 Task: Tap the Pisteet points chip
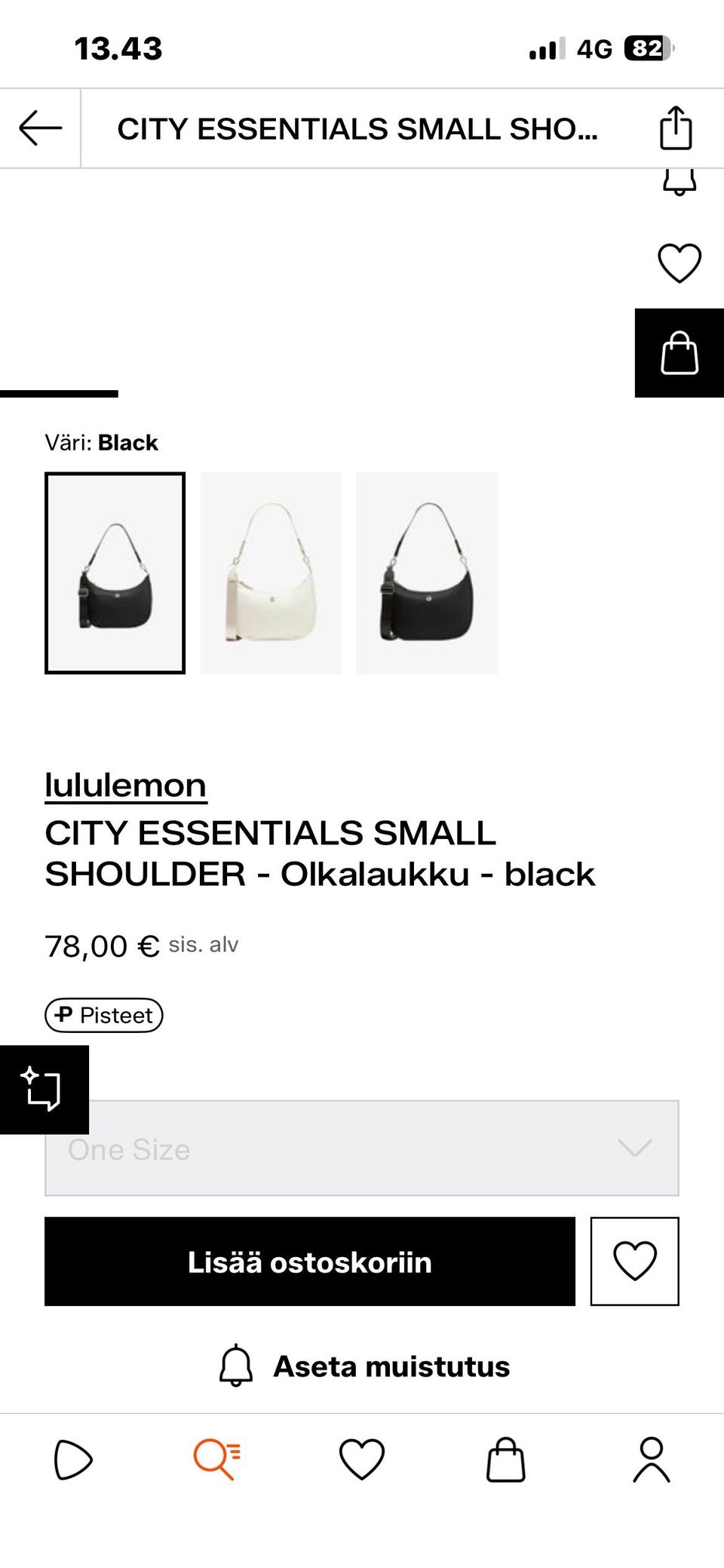pyautogui.click(x=104, y=1015)
